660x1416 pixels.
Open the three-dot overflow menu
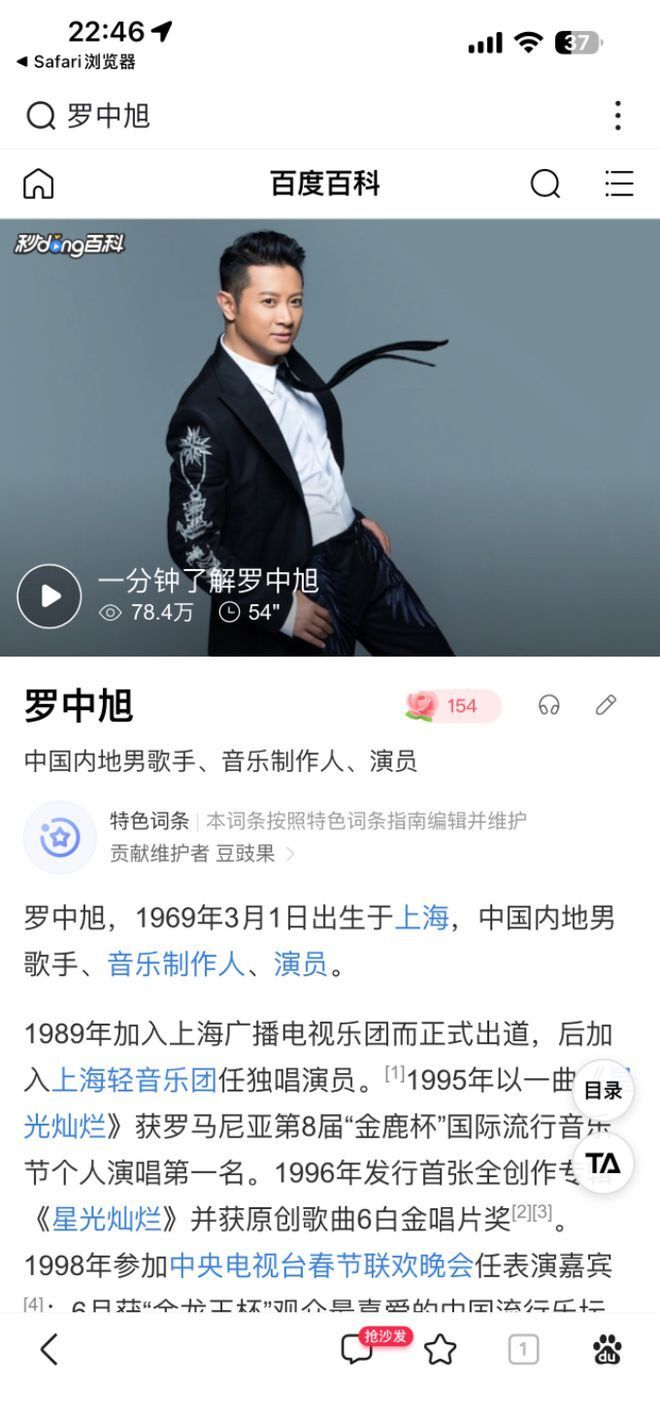click(618, 116)
